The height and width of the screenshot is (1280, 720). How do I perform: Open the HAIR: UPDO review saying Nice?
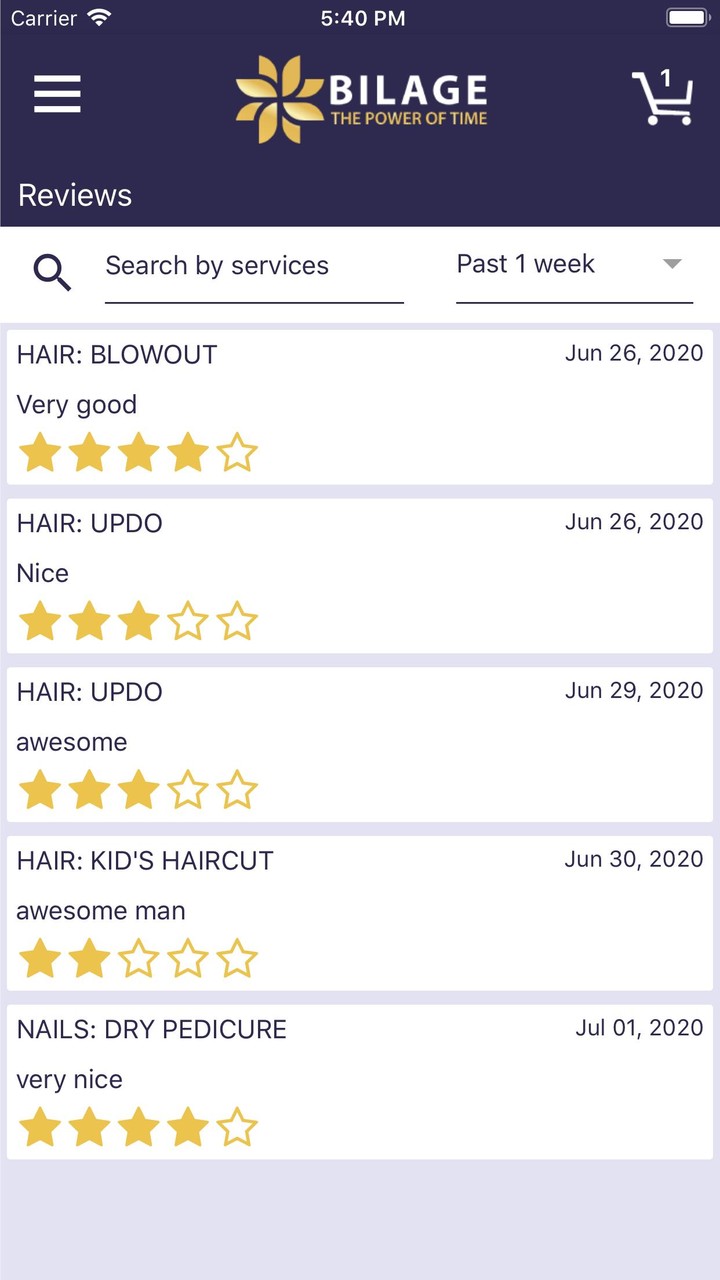pos(360,576)
